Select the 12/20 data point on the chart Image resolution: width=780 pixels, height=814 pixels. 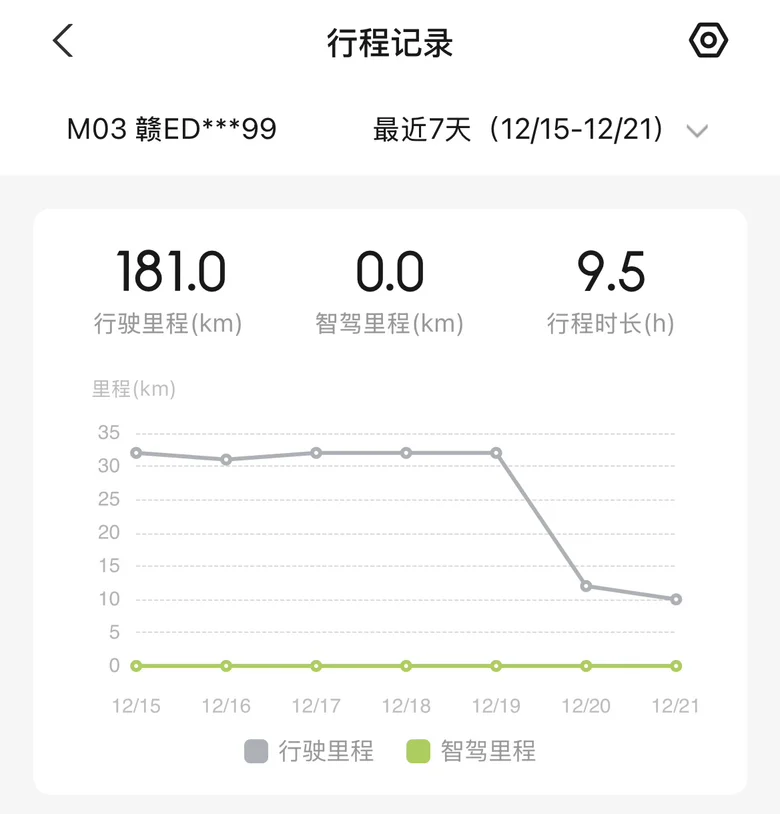586,586
